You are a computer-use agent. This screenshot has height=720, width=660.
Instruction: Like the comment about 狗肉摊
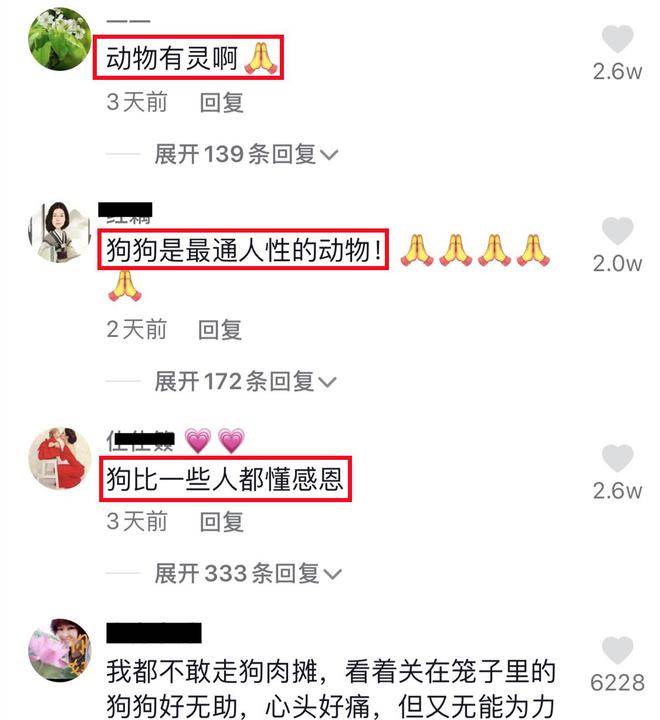point(618,651)
